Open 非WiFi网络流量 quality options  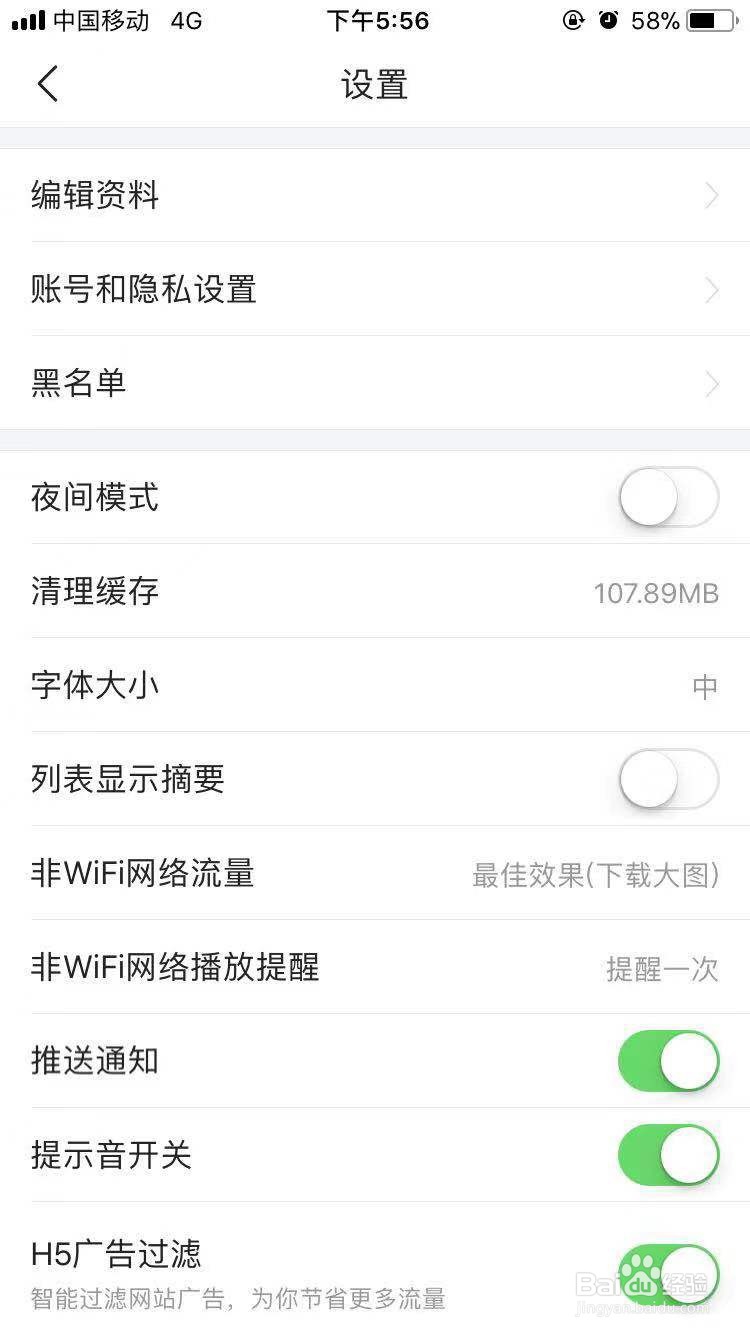375,874
